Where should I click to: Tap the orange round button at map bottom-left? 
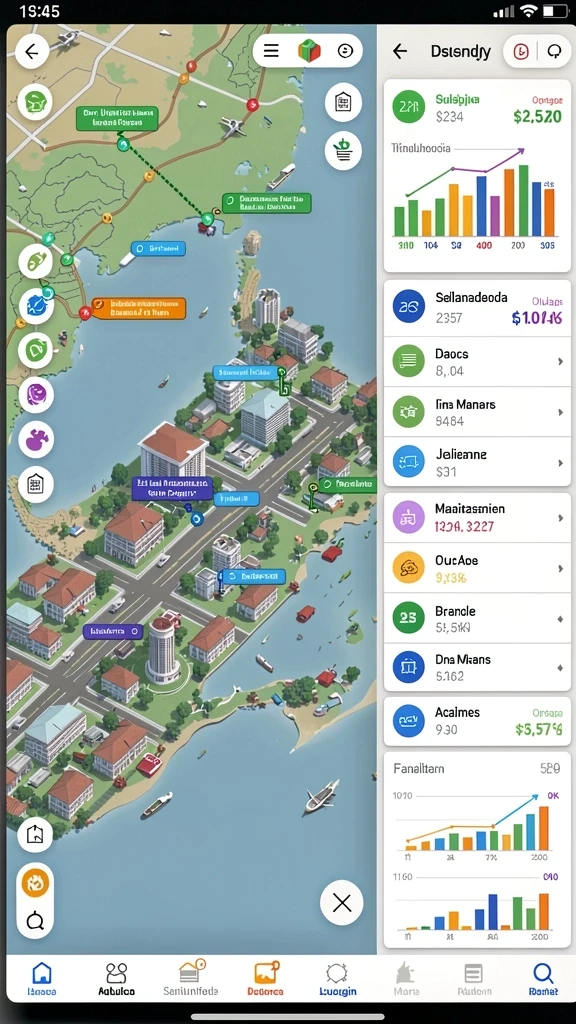click(35, 883)
